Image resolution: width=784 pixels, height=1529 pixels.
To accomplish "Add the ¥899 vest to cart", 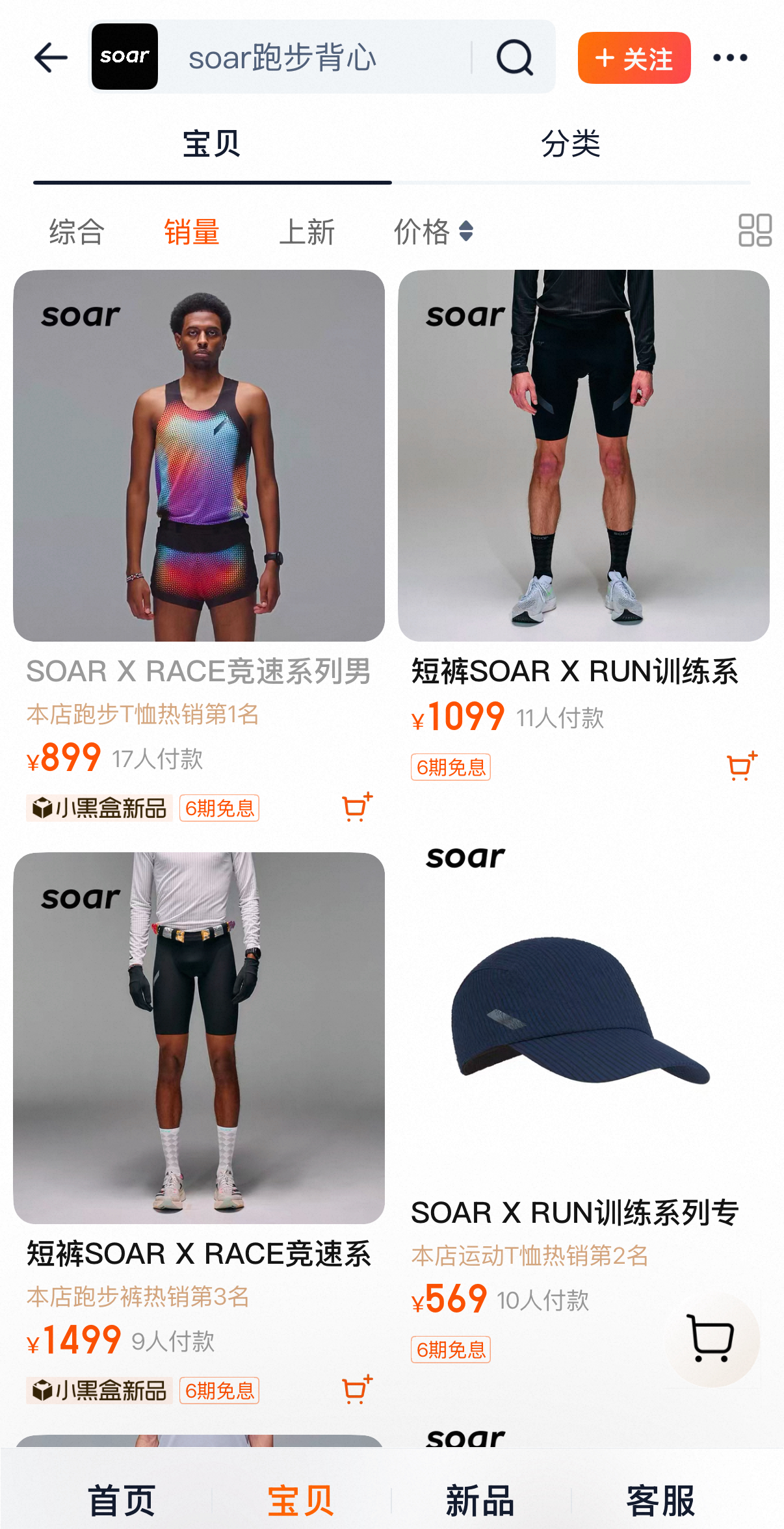I will 357,807.
